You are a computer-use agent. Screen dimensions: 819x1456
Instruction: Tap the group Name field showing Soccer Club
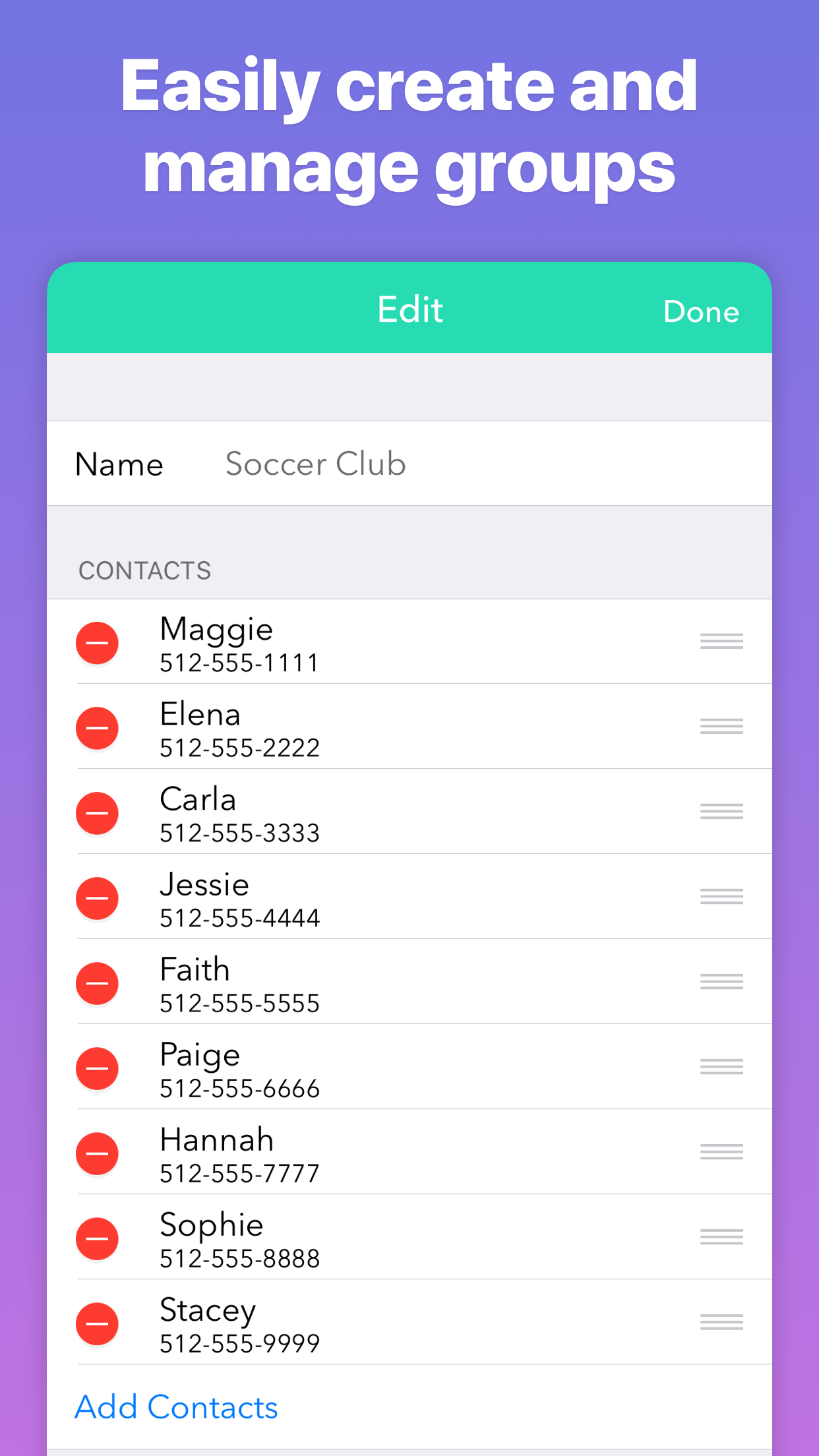(315, 464)
